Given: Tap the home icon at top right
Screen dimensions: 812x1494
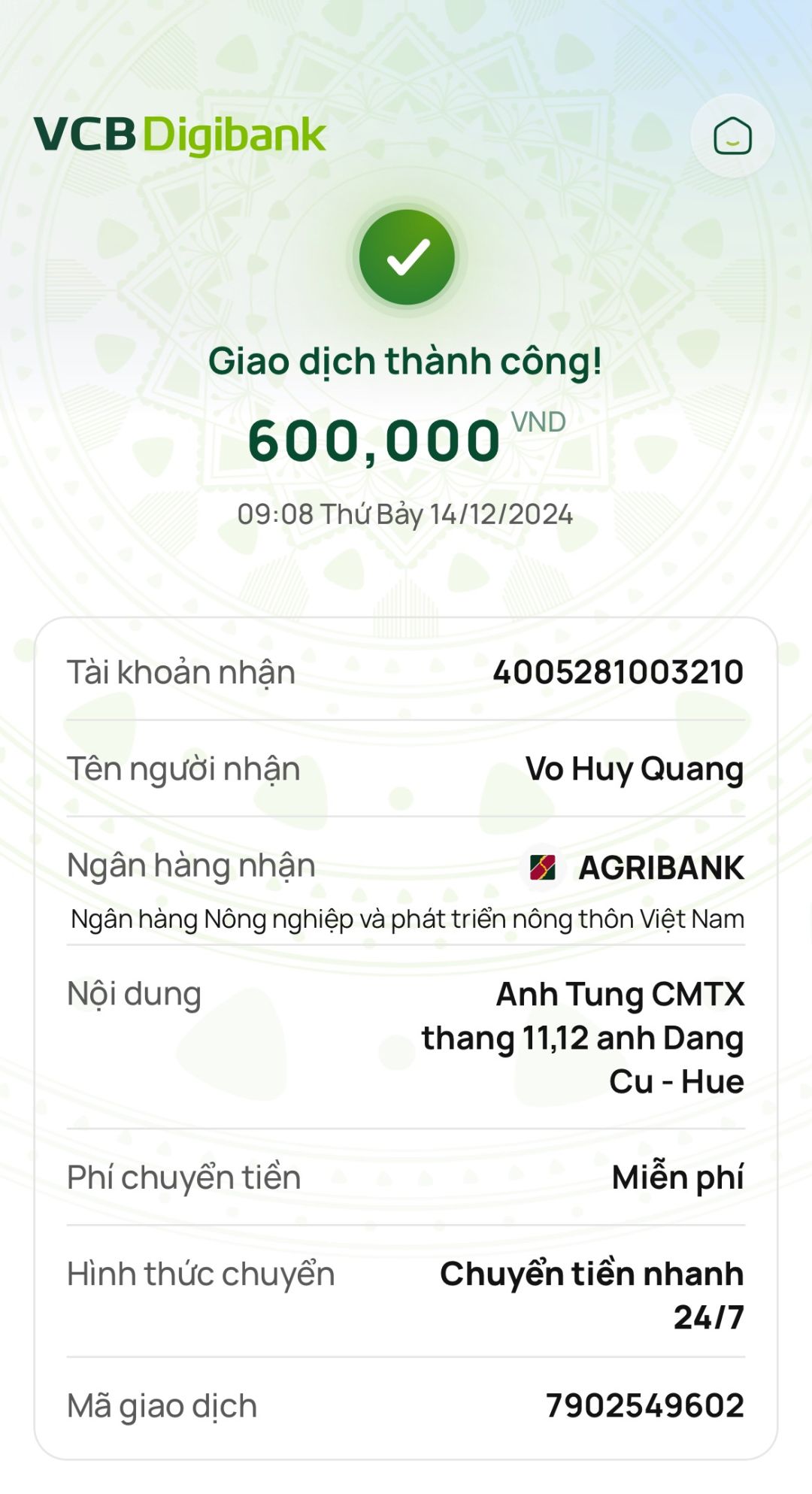Looking at the screenshot, I should tap(732, 136).
